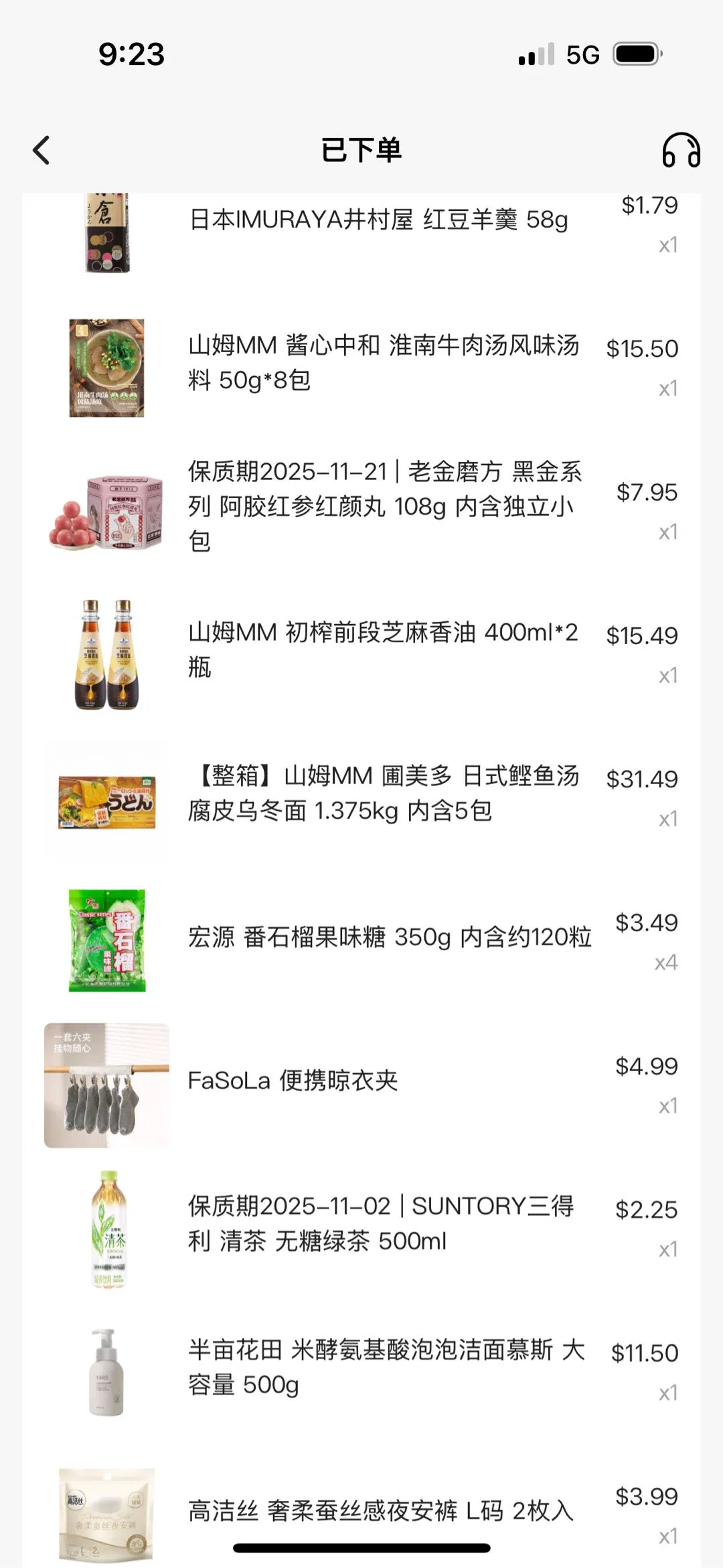
Task: Open 日本IMURAYA井村屋 红豆羊羹 58g item
Action: [378, 220]
